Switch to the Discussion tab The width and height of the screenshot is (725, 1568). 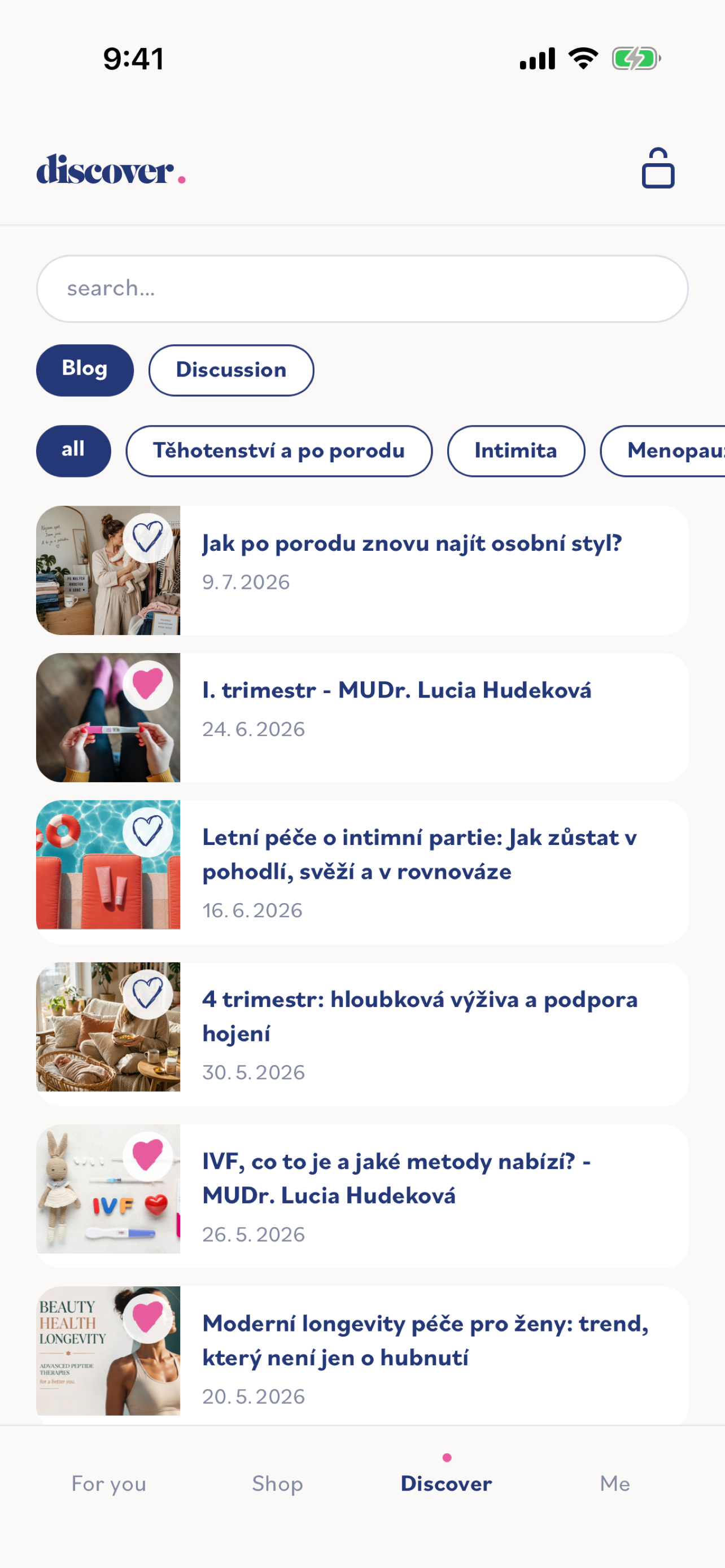click(x=232, y=370)
